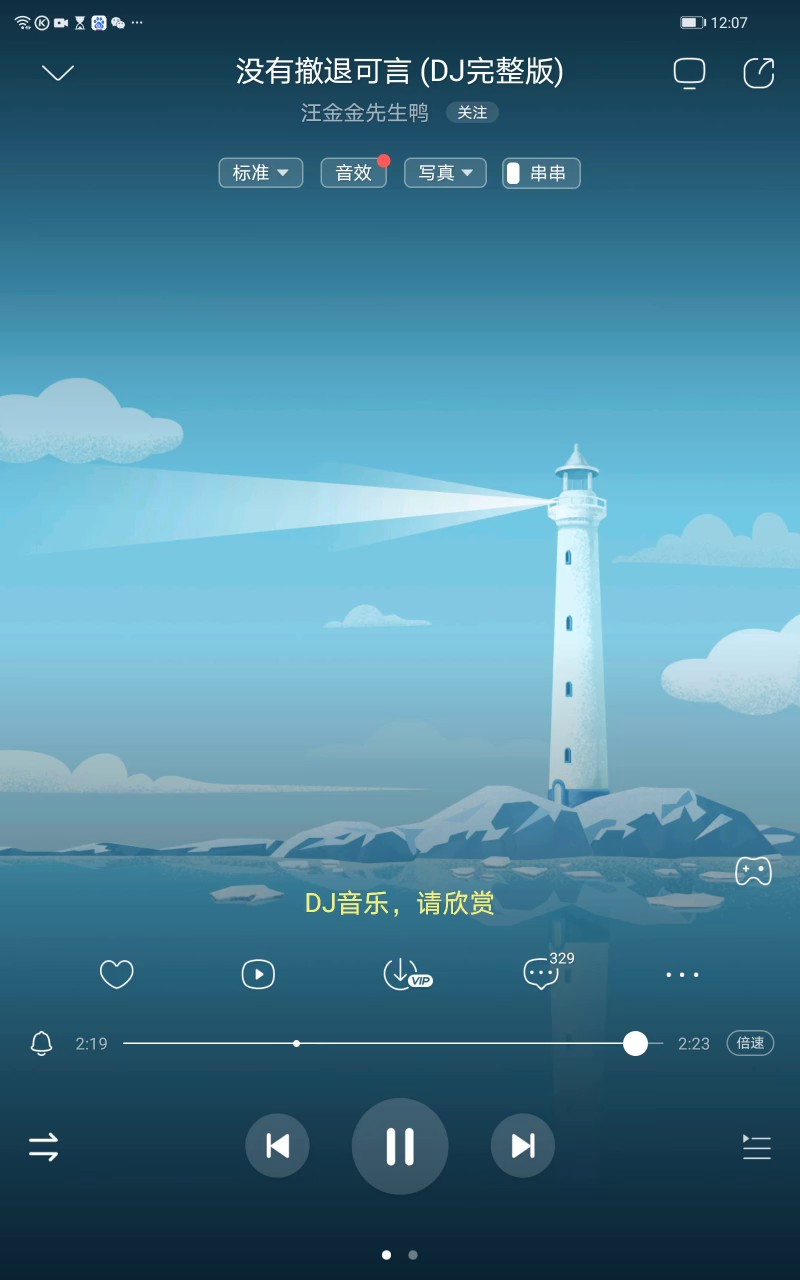Image resolution: width=800 pixels, height=1280 pixels.
Task: Expand the 写真 display mode dropdown
Action: click(445, 173)
